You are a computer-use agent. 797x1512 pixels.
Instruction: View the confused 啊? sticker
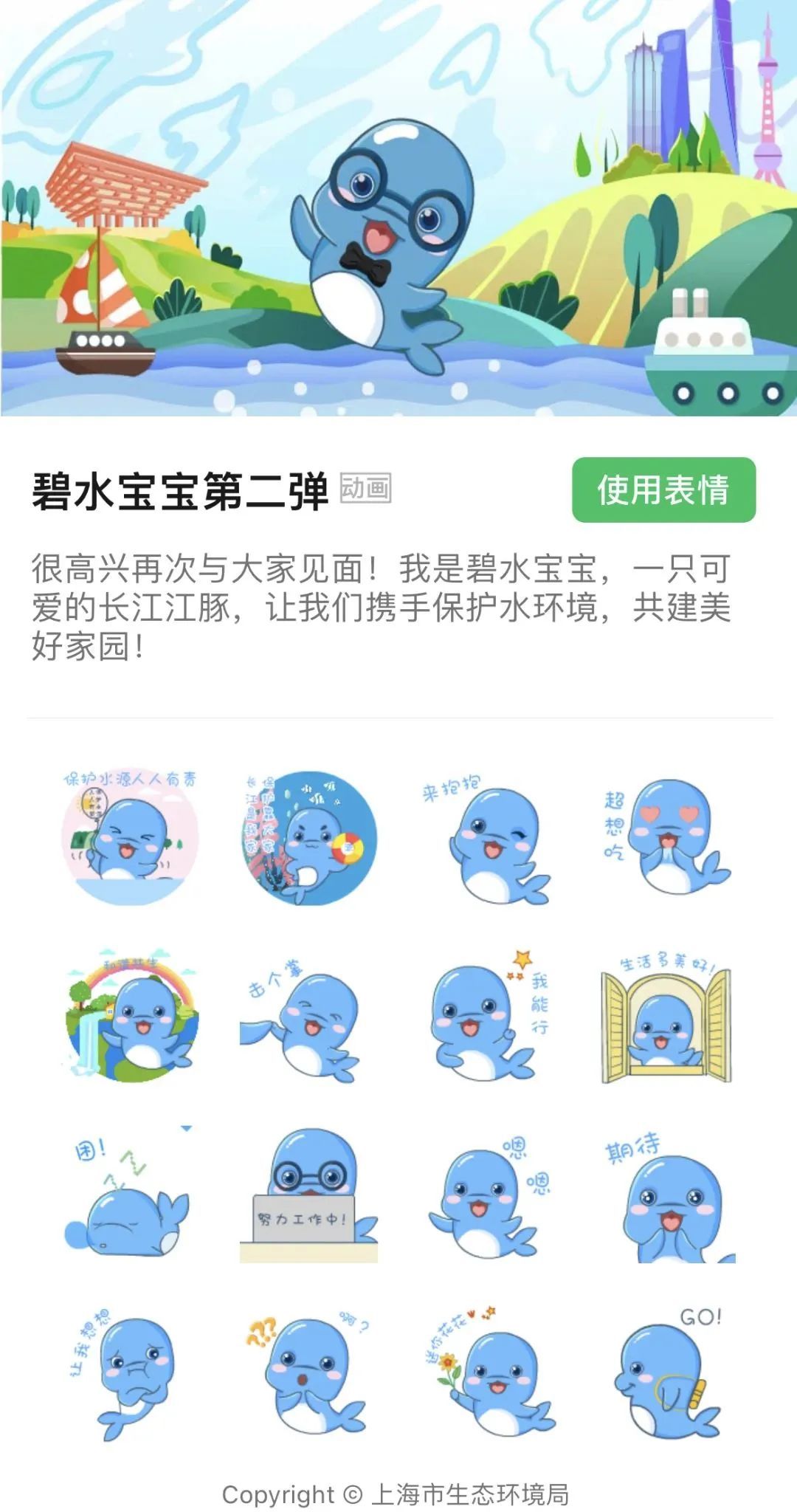click(x=309, y=1375)
